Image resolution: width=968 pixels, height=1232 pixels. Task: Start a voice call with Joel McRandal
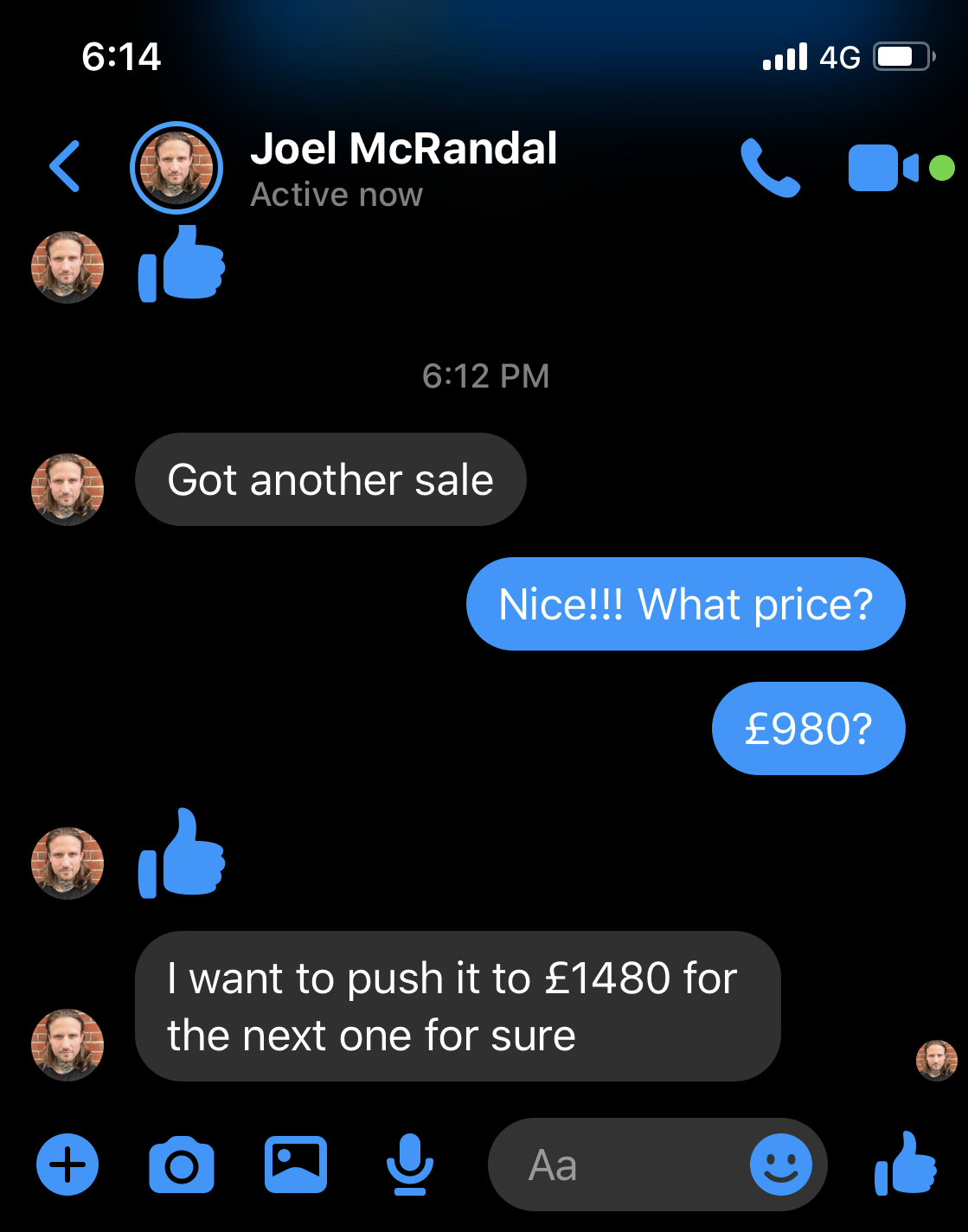tap(769, 168)
